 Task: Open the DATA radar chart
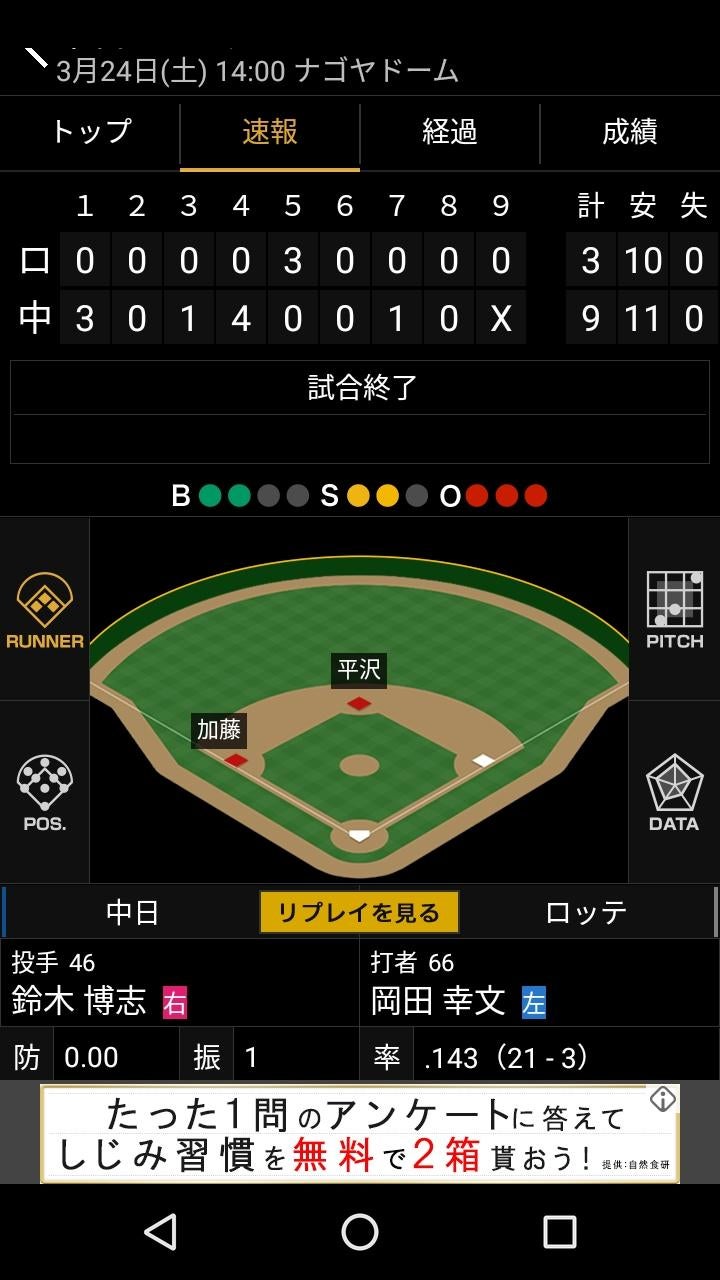pos(674,793)
